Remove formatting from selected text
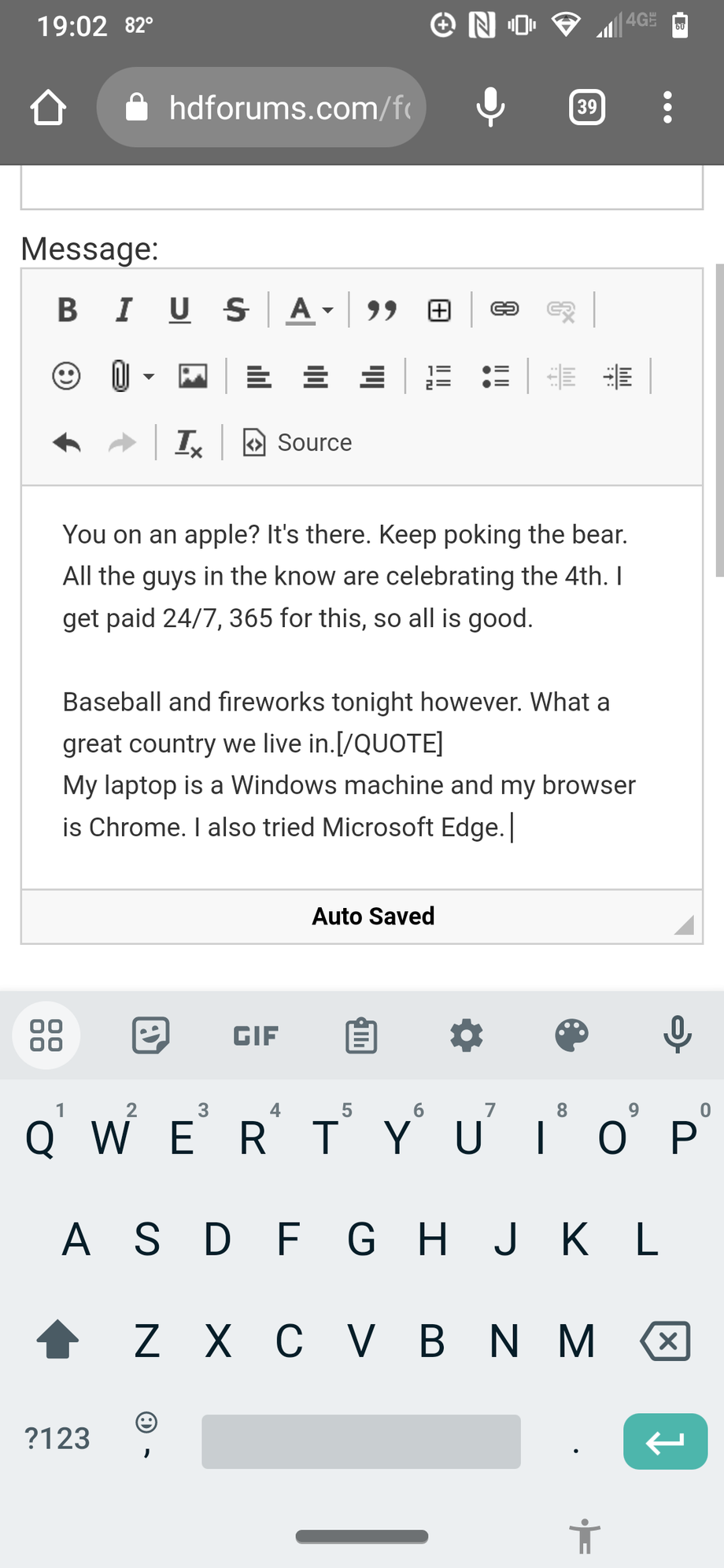 (x=189, y=443)
